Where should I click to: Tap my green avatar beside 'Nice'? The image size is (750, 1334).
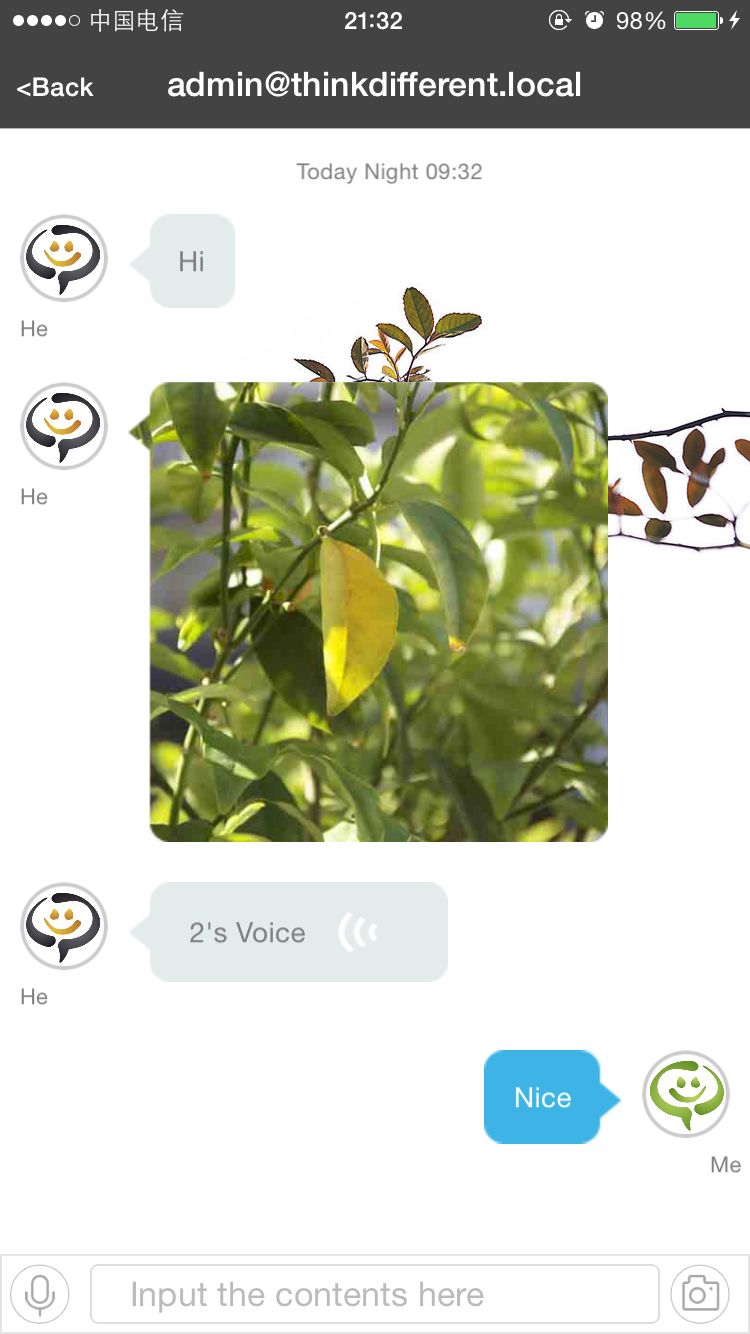686,1094
